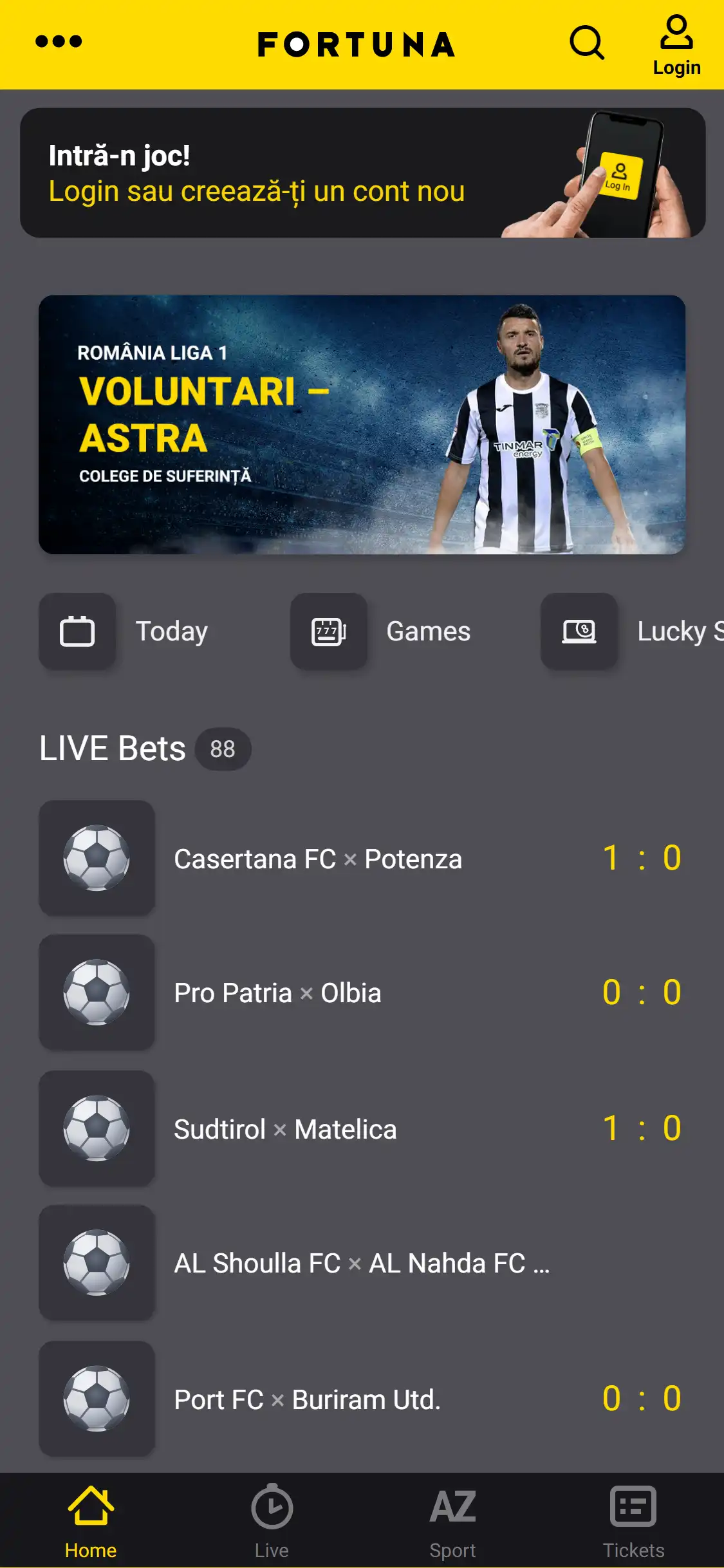Open AL Shoulla FC vs AL Nahda FC match

click(362, 1263)
